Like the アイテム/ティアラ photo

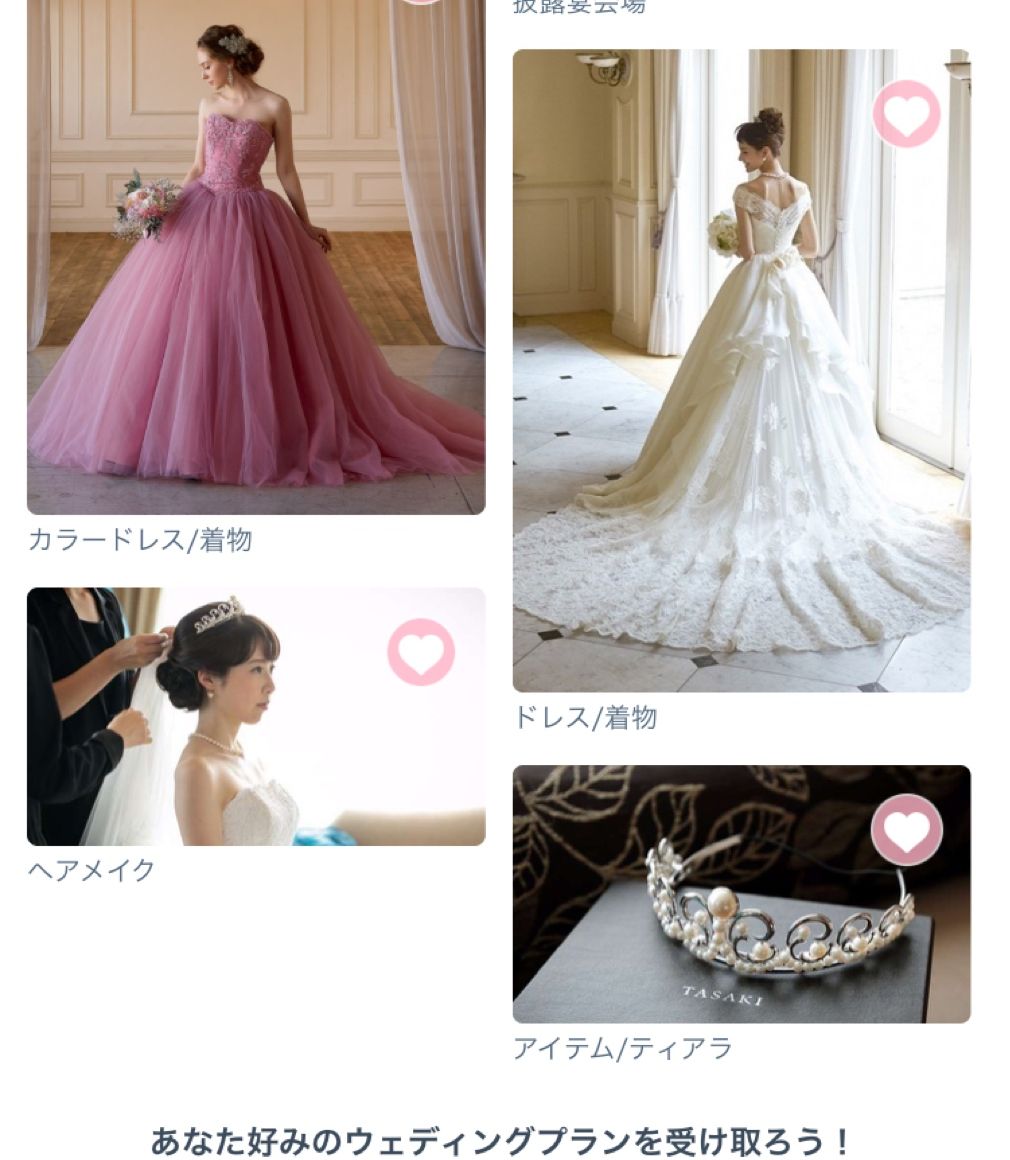click(906, 831)
